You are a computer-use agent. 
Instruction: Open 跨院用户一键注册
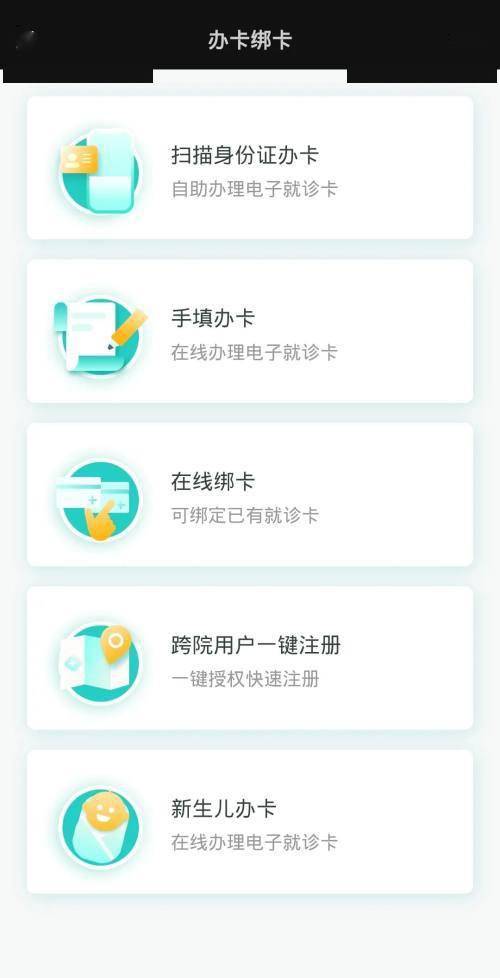250,658
